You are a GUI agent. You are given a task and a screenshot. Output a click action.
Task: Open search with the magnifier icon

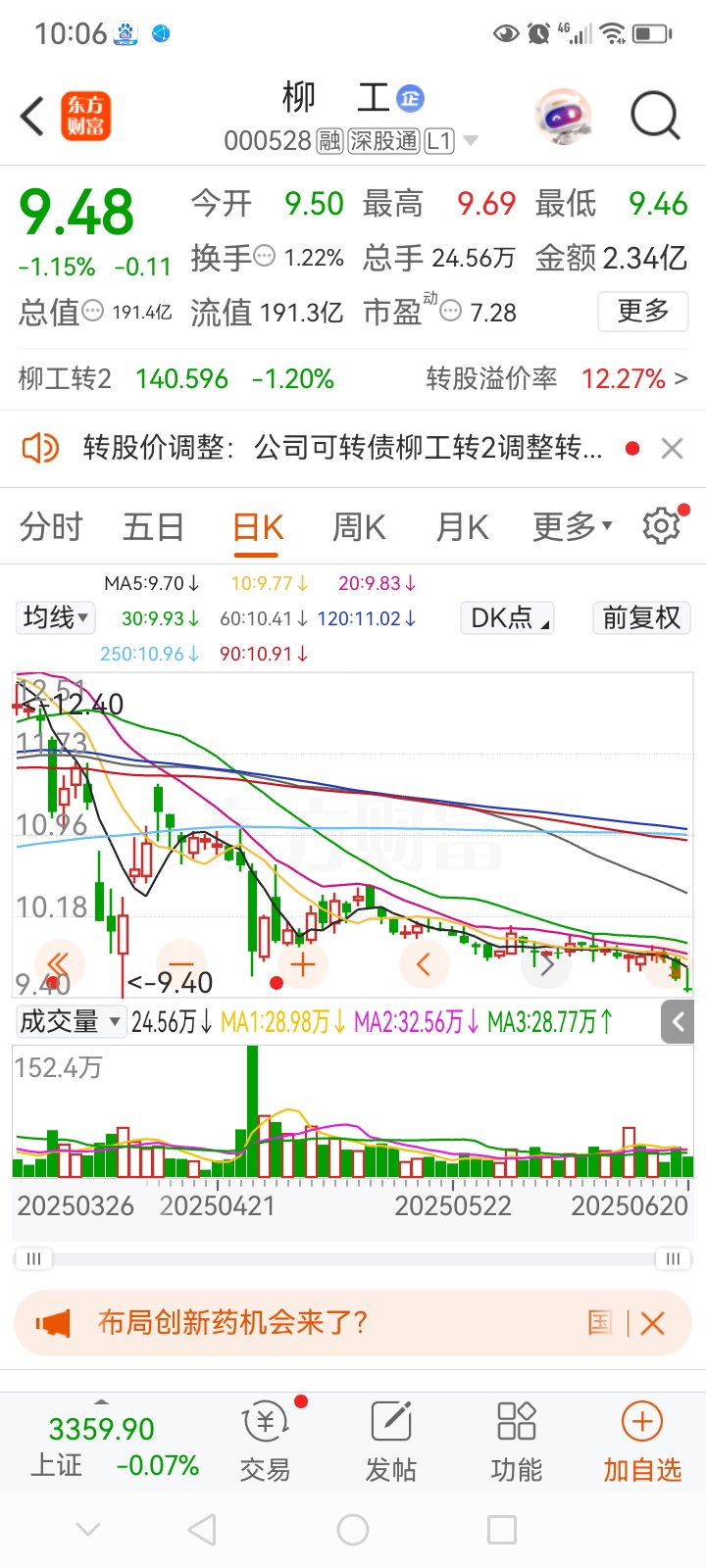point(654,115)
